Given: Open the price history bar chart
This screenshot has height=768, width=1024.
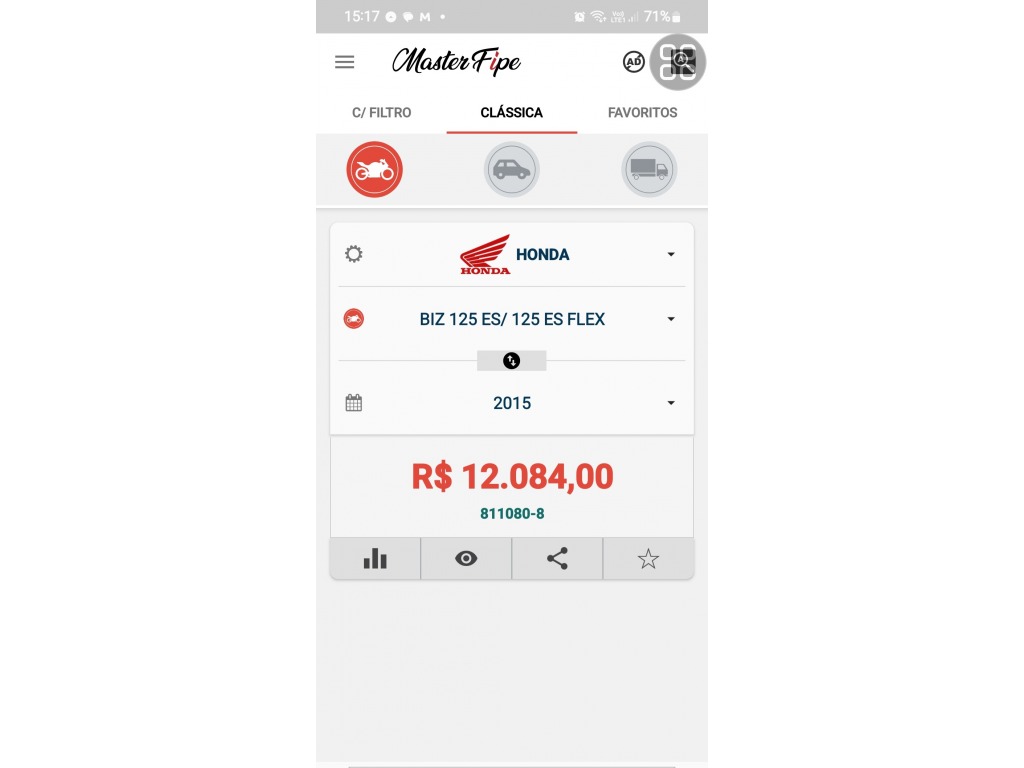Looking at the screenshot, I should click(375, 559).
